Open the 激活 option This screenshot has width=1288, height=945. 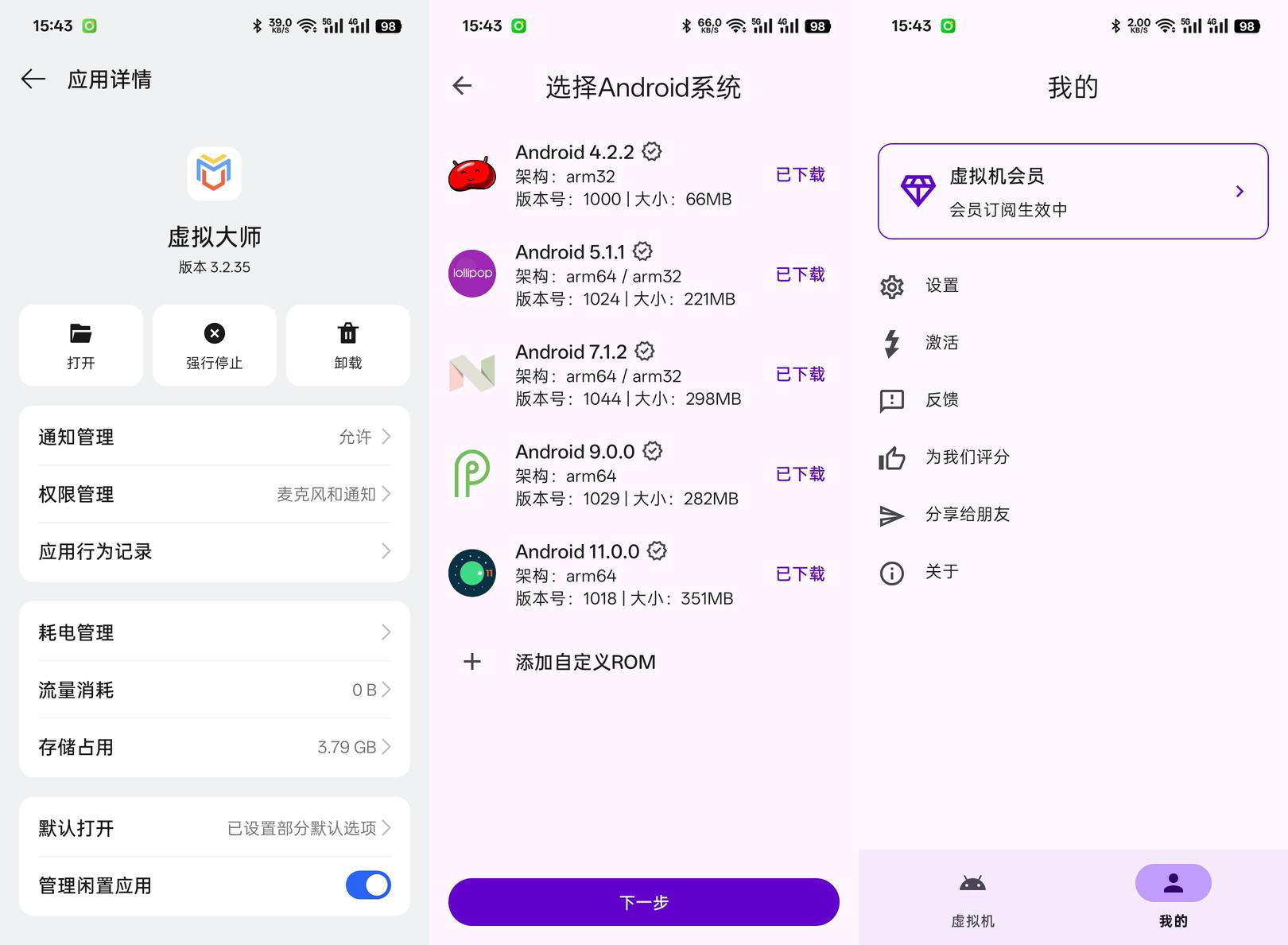(x=941, y=343)
